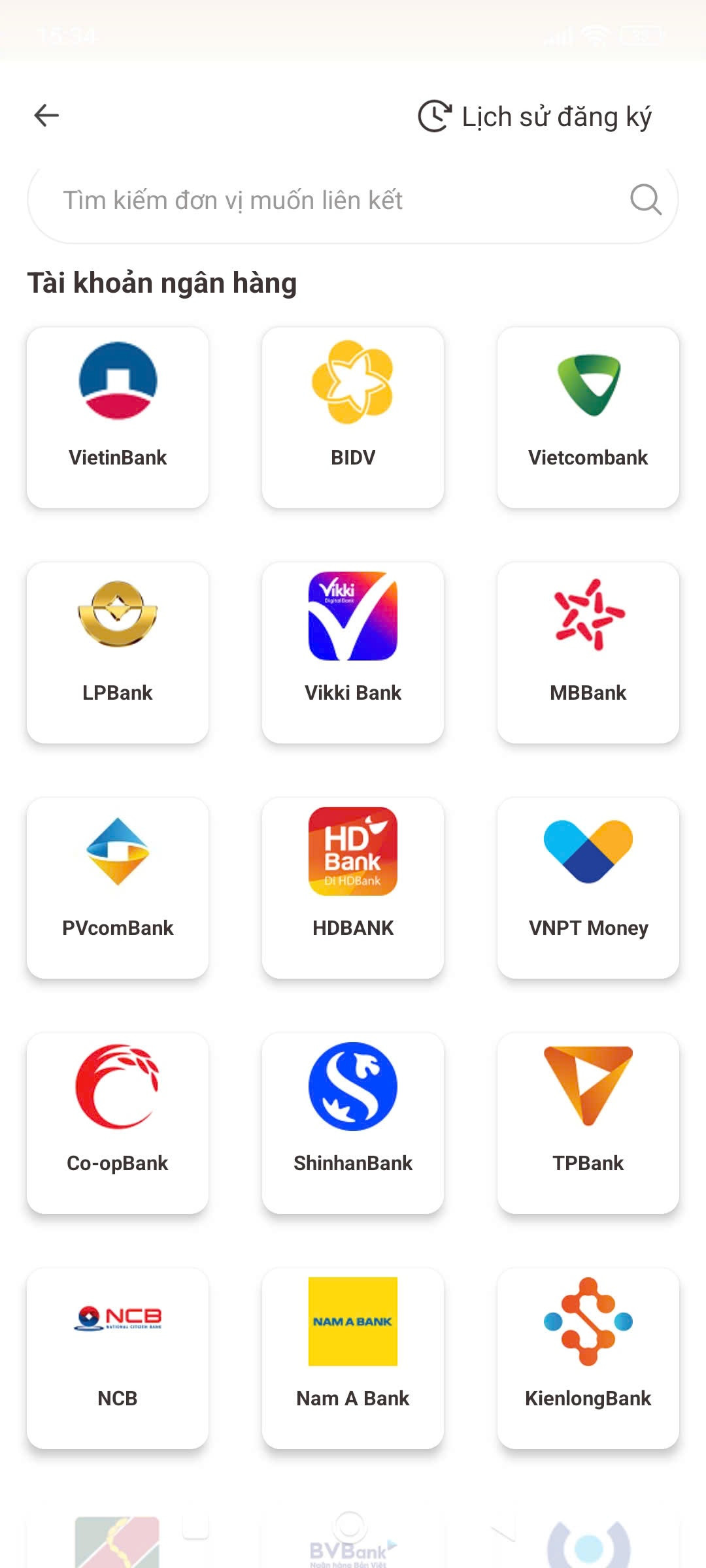Choose NCB bank

point(118,1359)
